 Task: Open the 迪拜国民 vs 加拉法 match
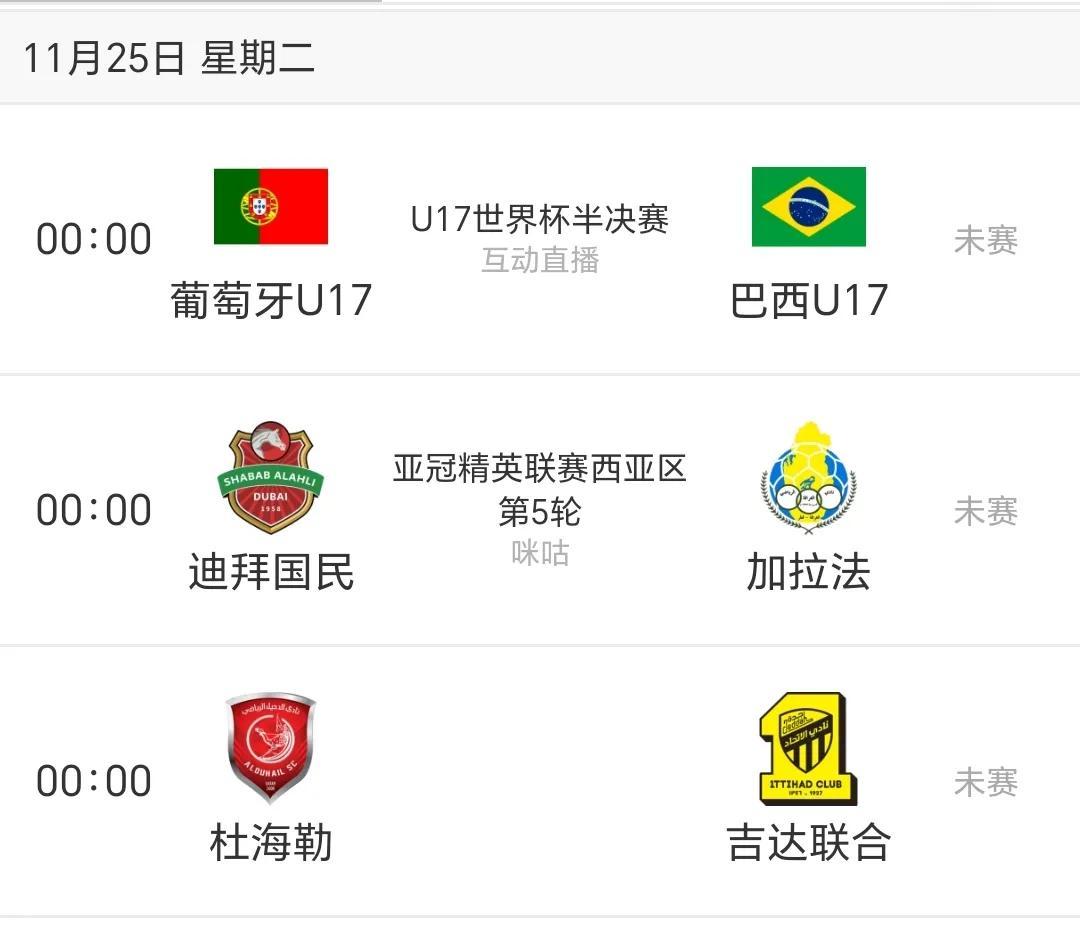pos(540,510)
